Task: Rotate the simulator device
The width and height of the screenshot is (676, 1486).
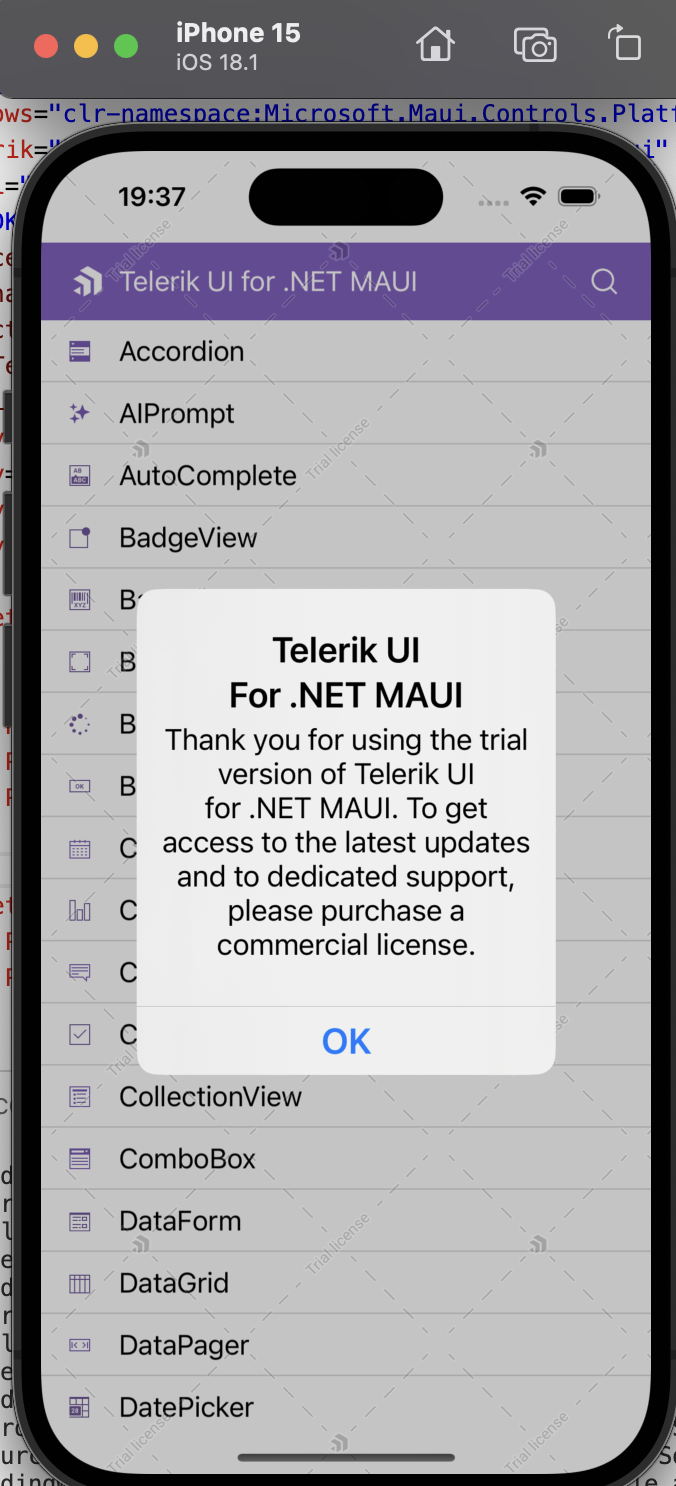Action: [x=624, y=45]
